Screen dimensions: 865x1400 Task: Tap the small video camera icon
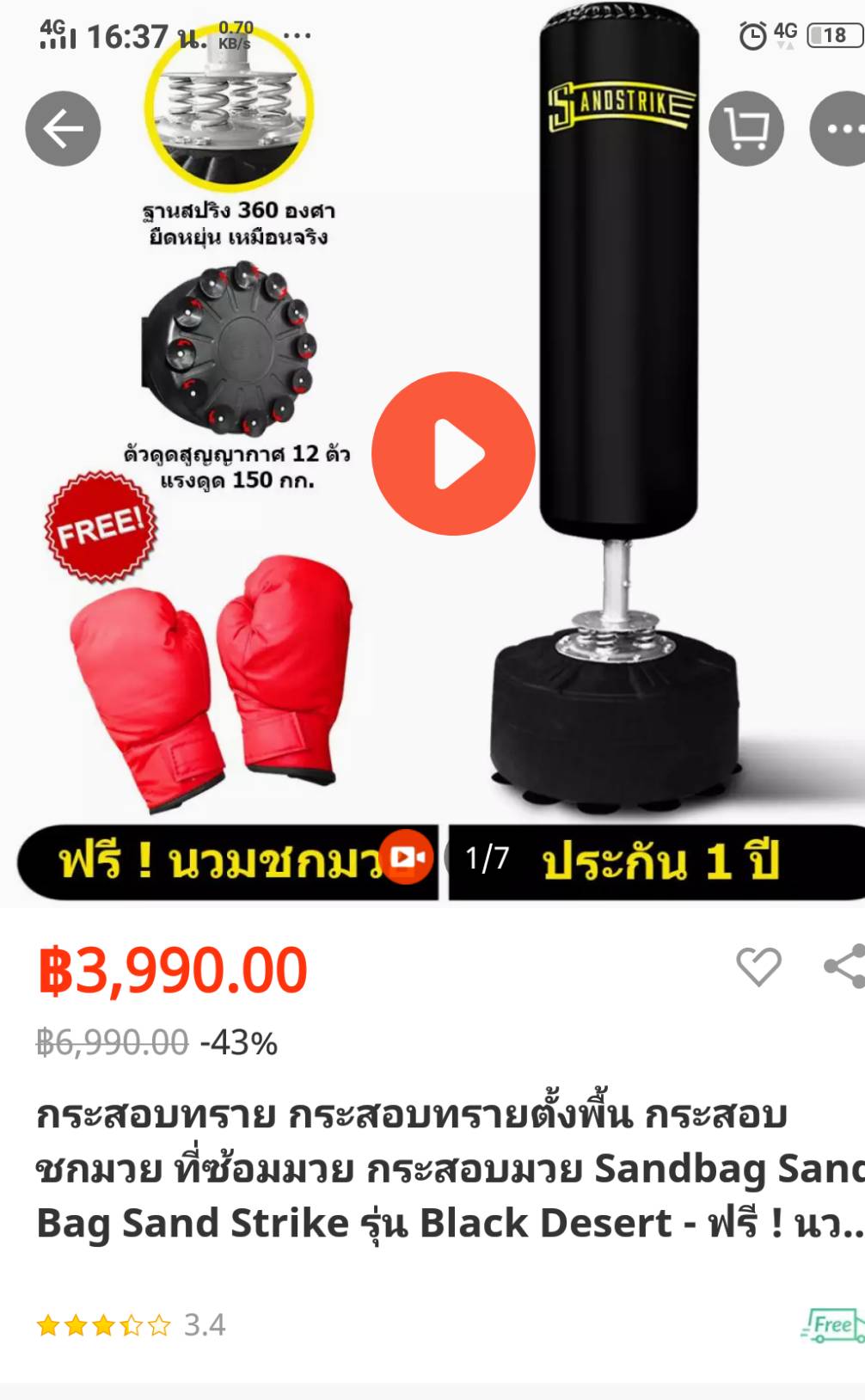(x=407, y=857)
